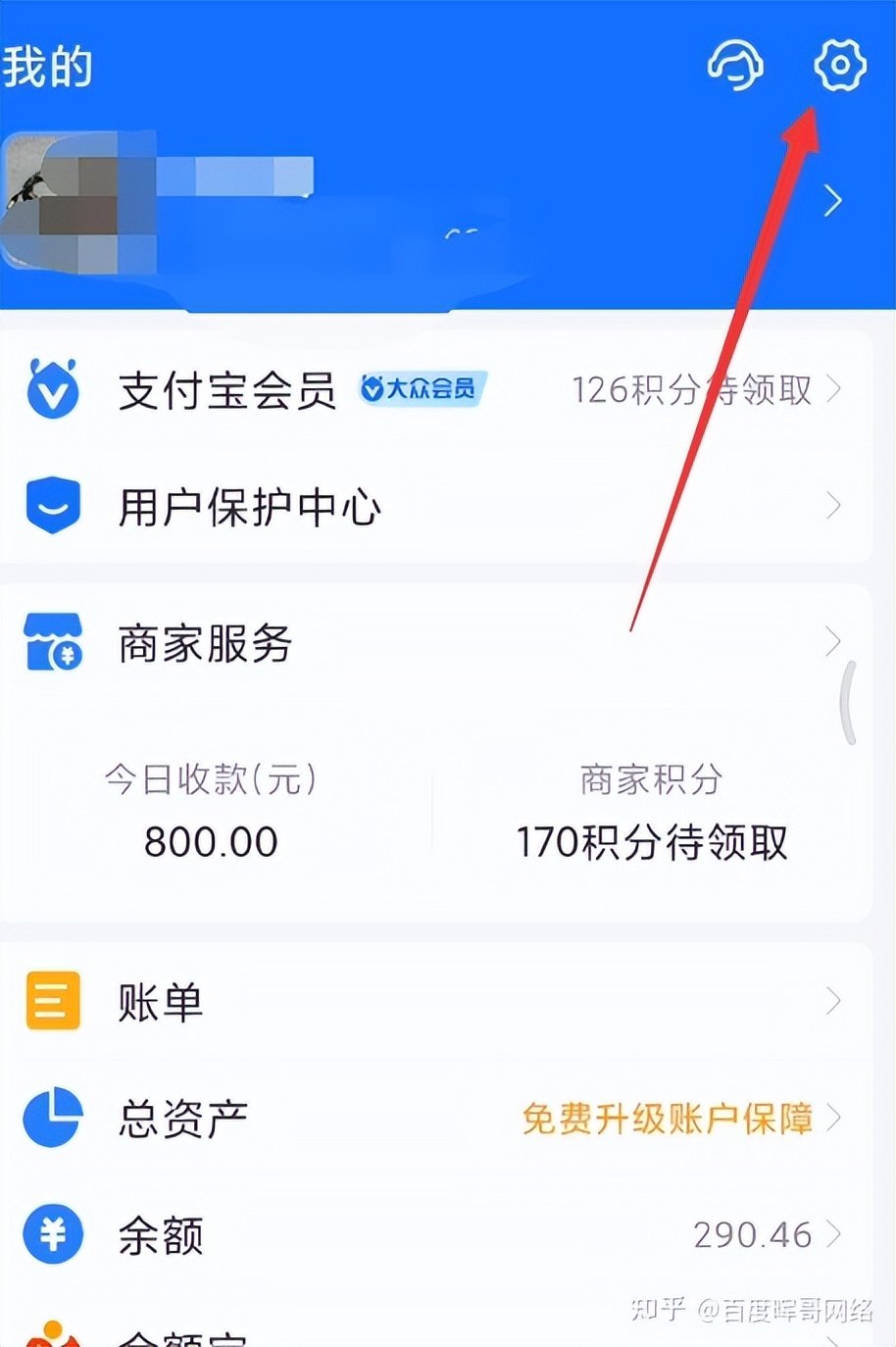The height and width of the screenshot is (1347, 896).
Task: Claim 商家积分 170 points
Action: pos(652,841)
